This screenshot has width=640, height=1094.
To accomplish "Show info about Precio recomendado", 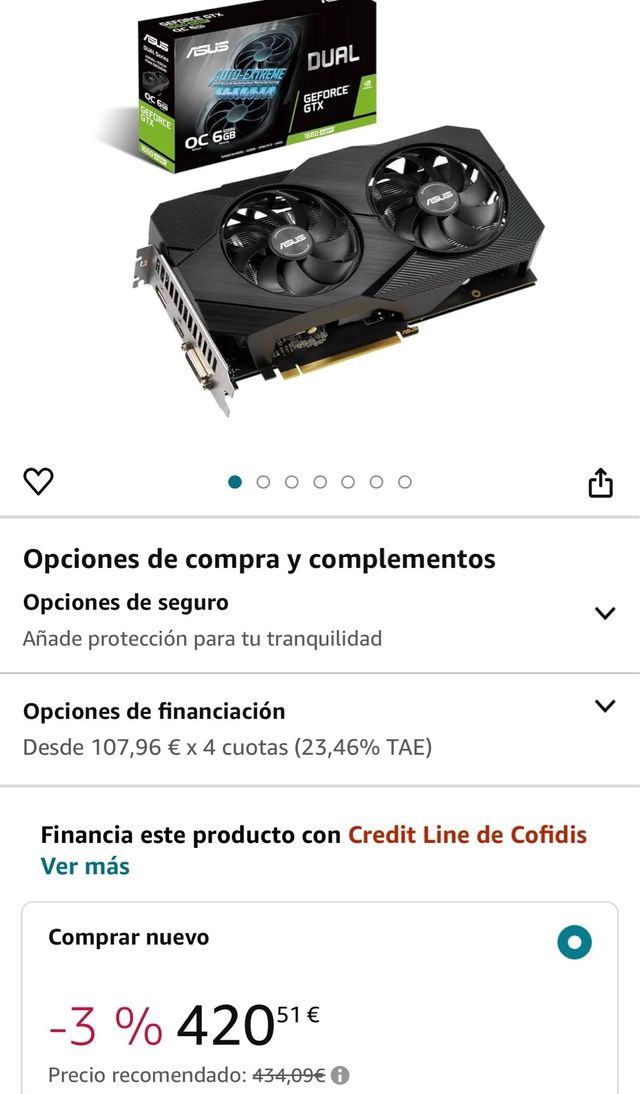I will pyautogui.click(x=340, y=1076).
